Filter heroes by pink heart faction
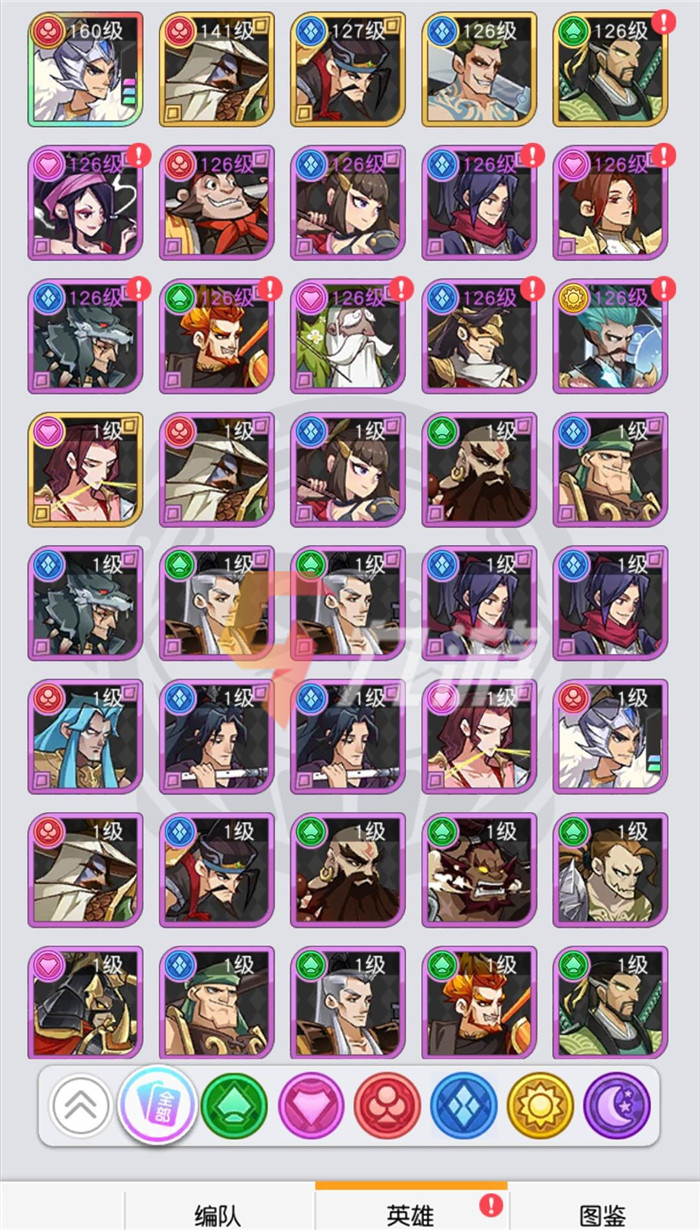Viewport: 700px width, 1230px height. click(310, 1106)
